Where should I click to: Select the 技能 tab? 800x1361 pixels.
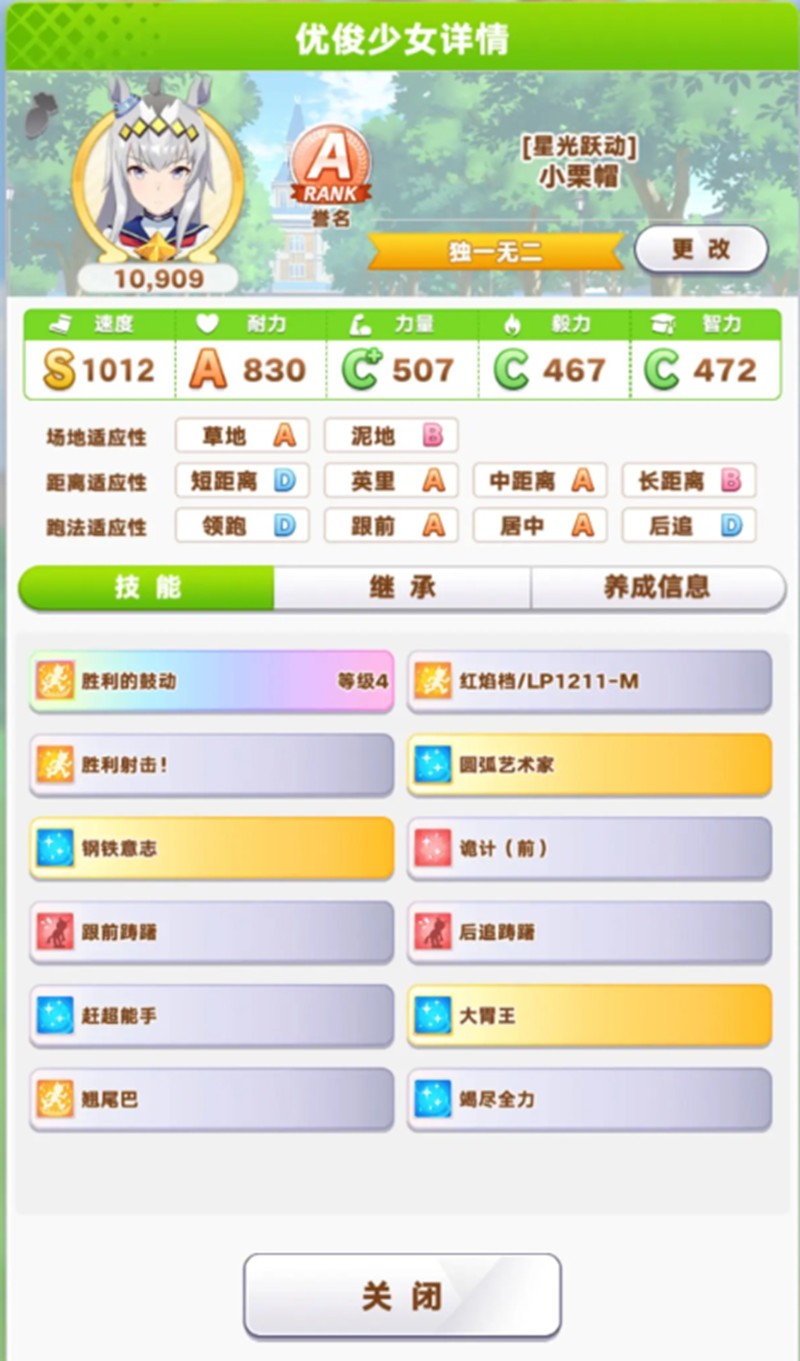(x=147, y=588)
